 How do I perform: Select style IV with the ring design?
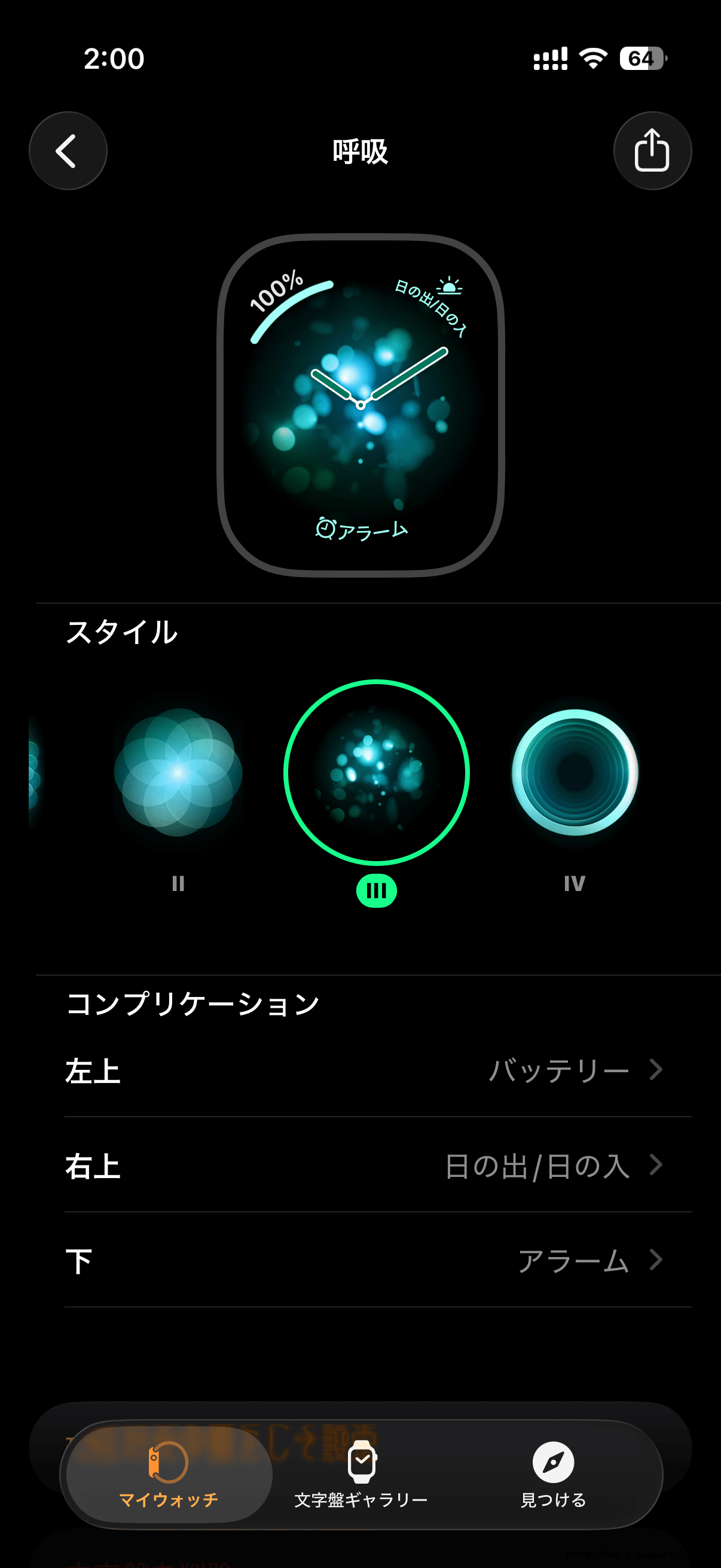[x=575, y=772]
